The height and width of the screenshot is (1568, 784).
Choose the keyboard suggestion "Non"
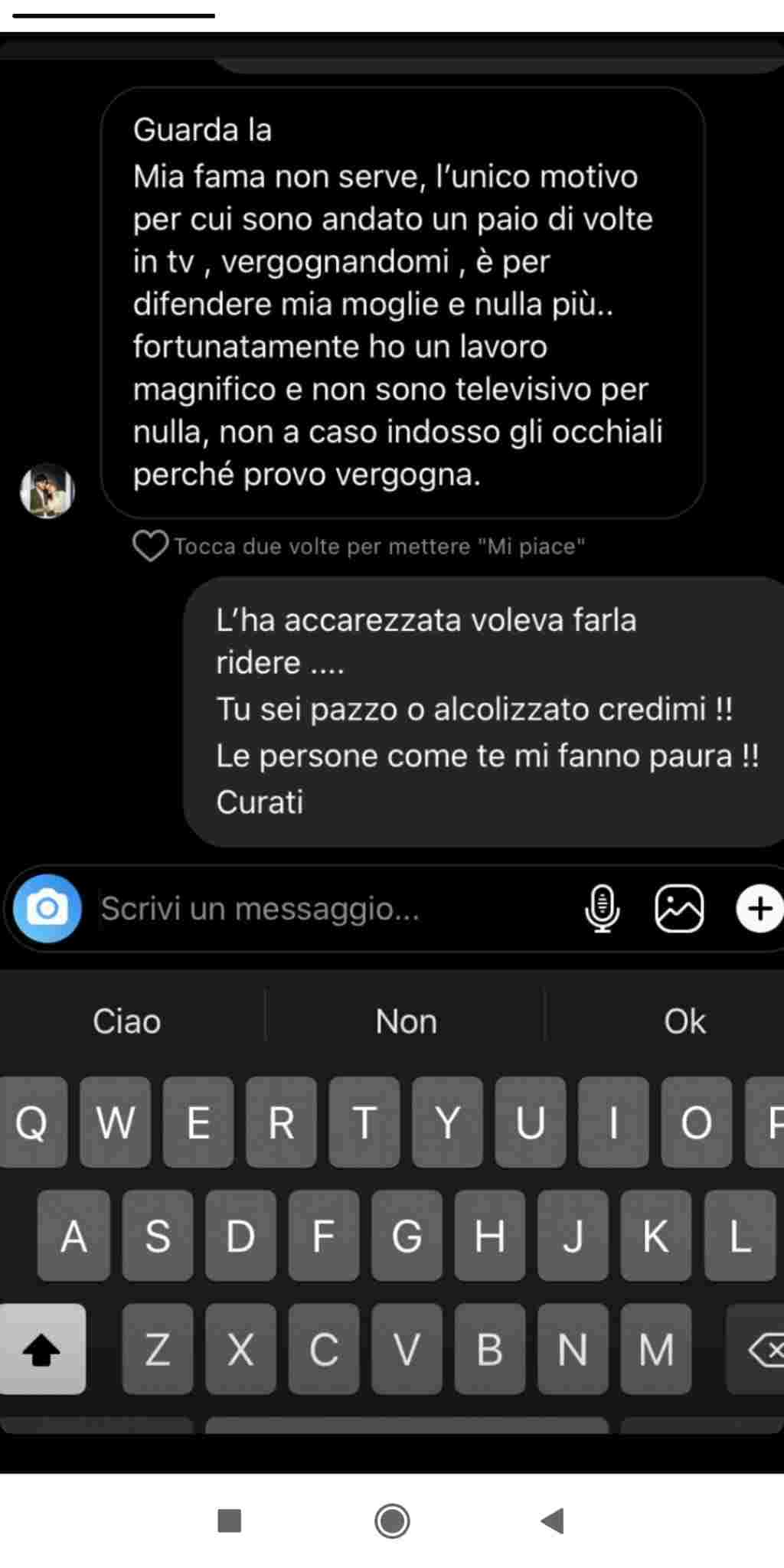(406, 1021)
